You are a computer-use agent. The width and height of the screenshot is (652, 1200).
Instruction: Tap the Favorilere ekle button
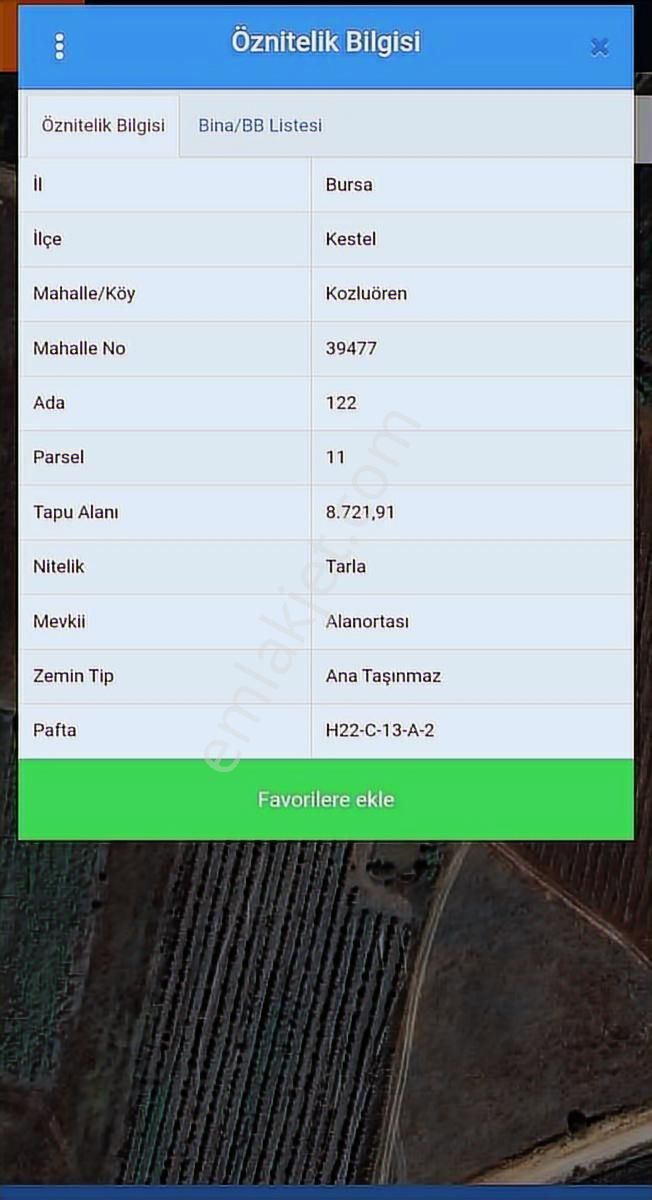[x=326, y=800]
